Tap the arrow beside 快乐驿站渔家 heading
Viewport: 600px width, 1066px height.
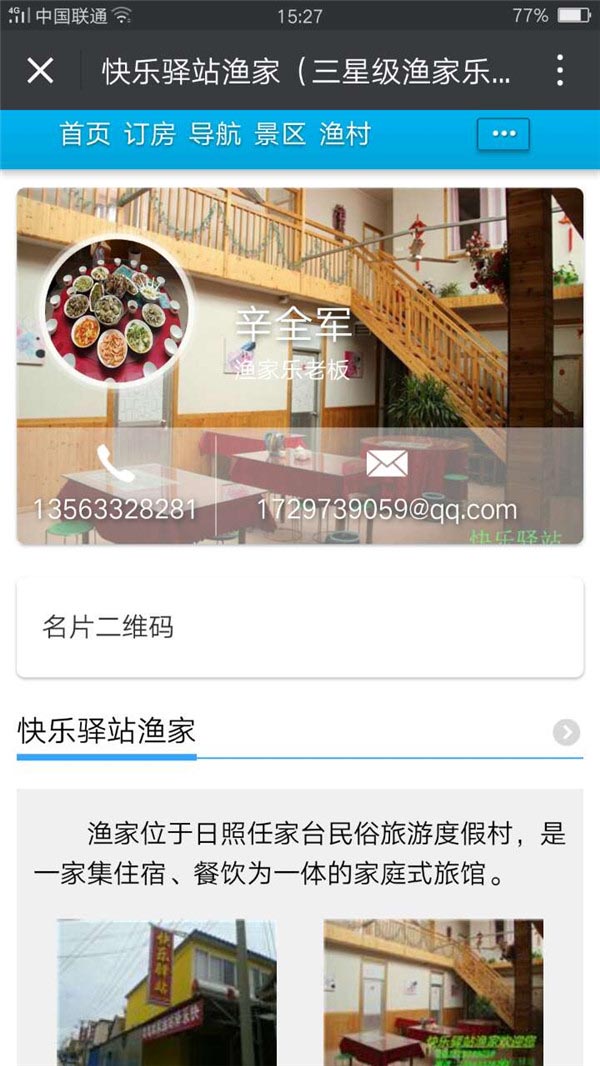[566, 733]
